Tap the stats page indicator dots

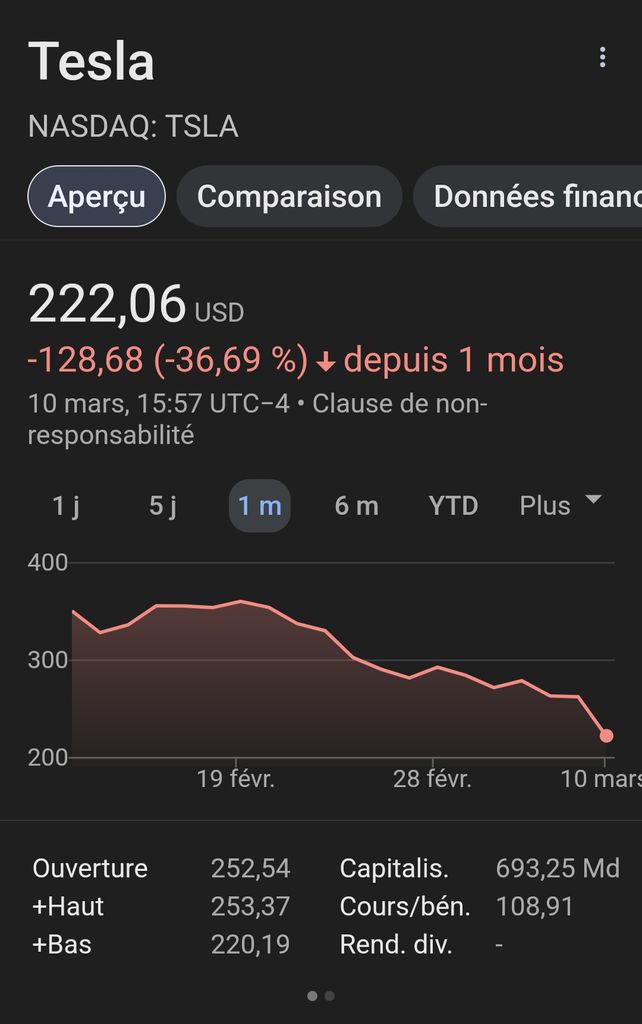[x=320, y=995]
